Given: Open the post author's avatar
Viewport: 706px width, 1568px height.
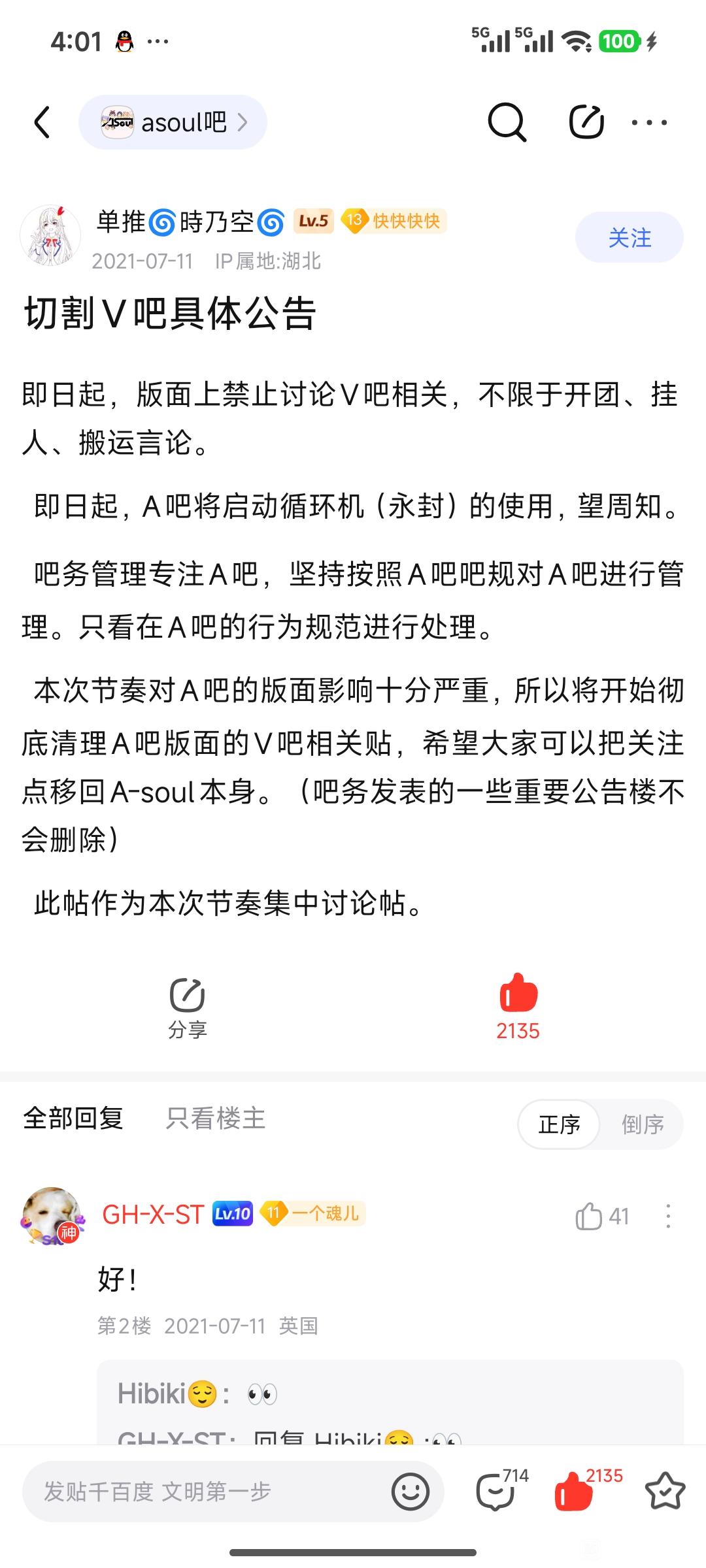Looking at the screenshot, I should (50, 237).
